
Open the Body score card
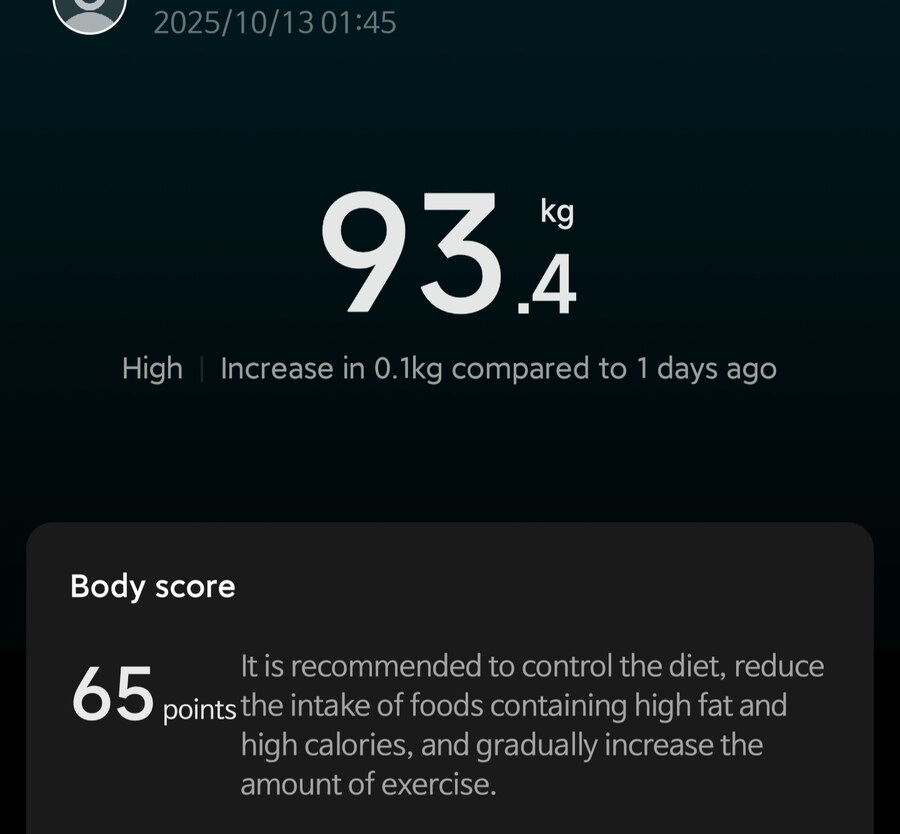pos(449,680)
